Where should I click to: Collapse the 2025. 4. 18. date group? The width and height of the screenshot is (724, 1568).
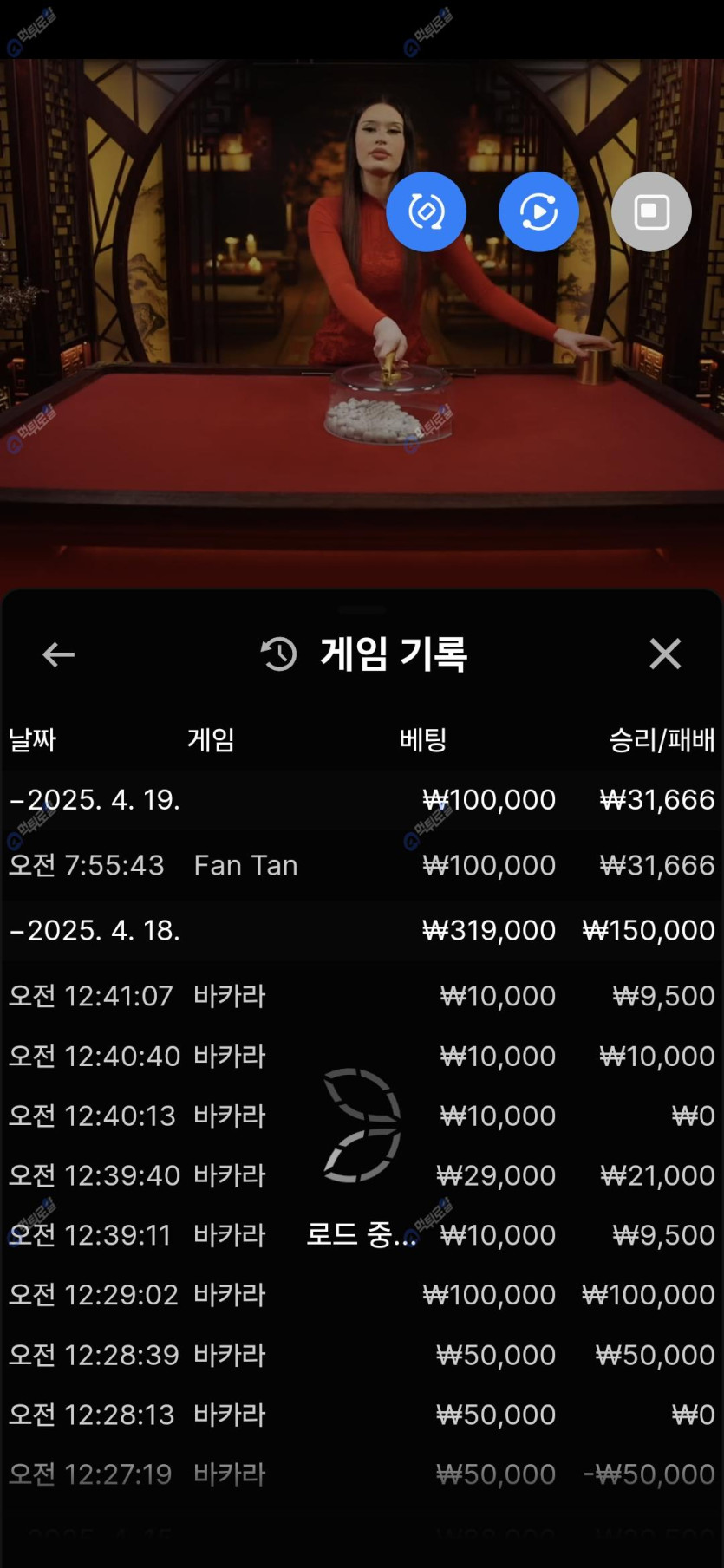[95, 930]
